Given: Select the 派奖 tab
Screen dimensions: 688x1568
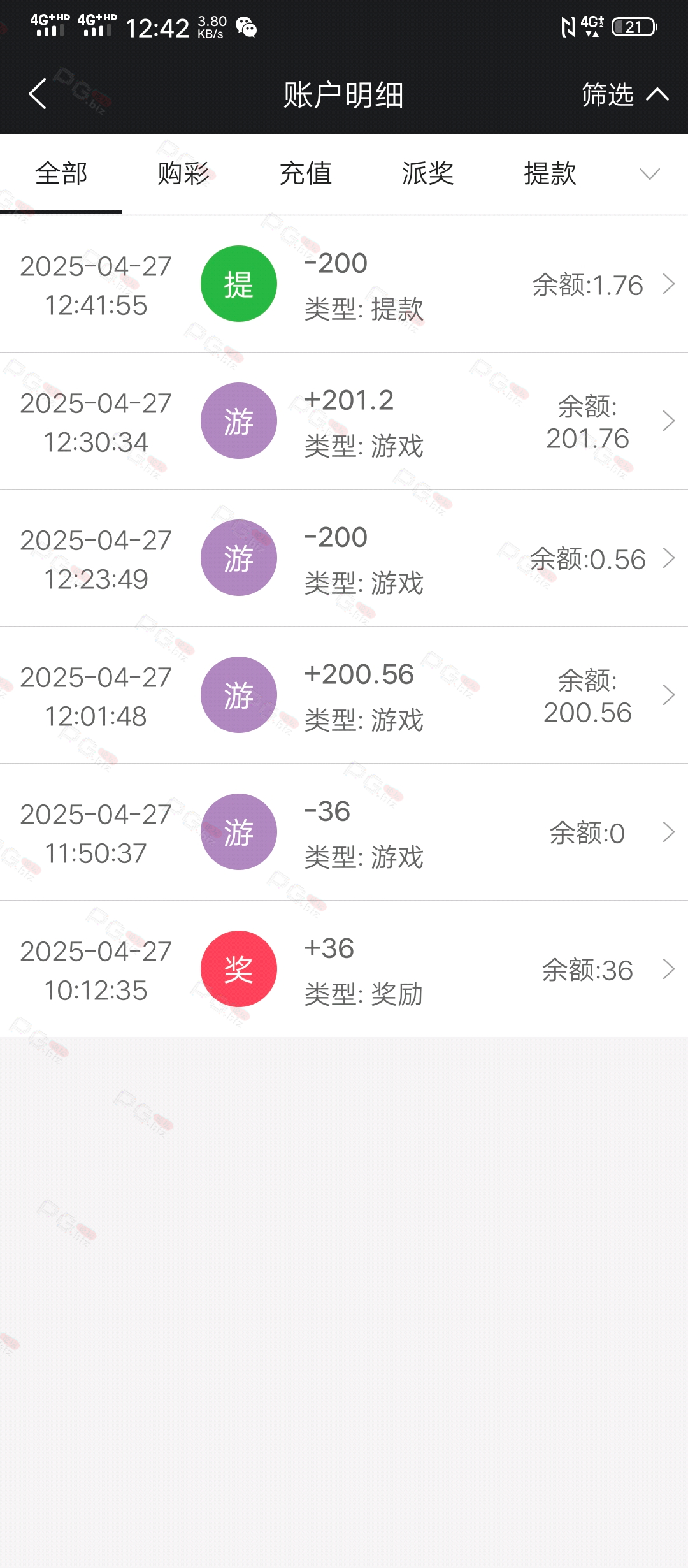Looking at the screenshot, I should click(x=428, y=173).
